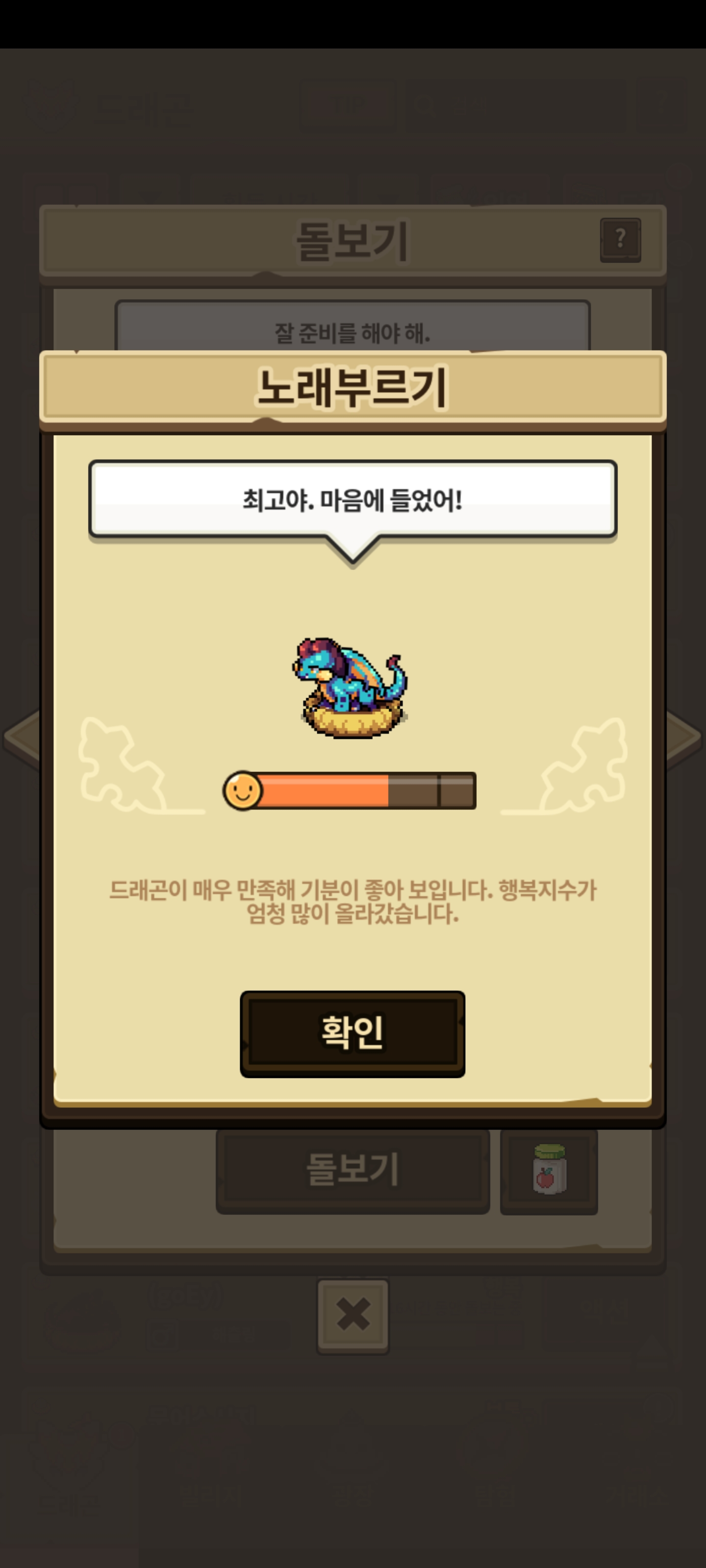The height and width of the screenshot is (1568, 706).
Task: Confirm with the 확인 button
Action: click(x=352, y=1033)
